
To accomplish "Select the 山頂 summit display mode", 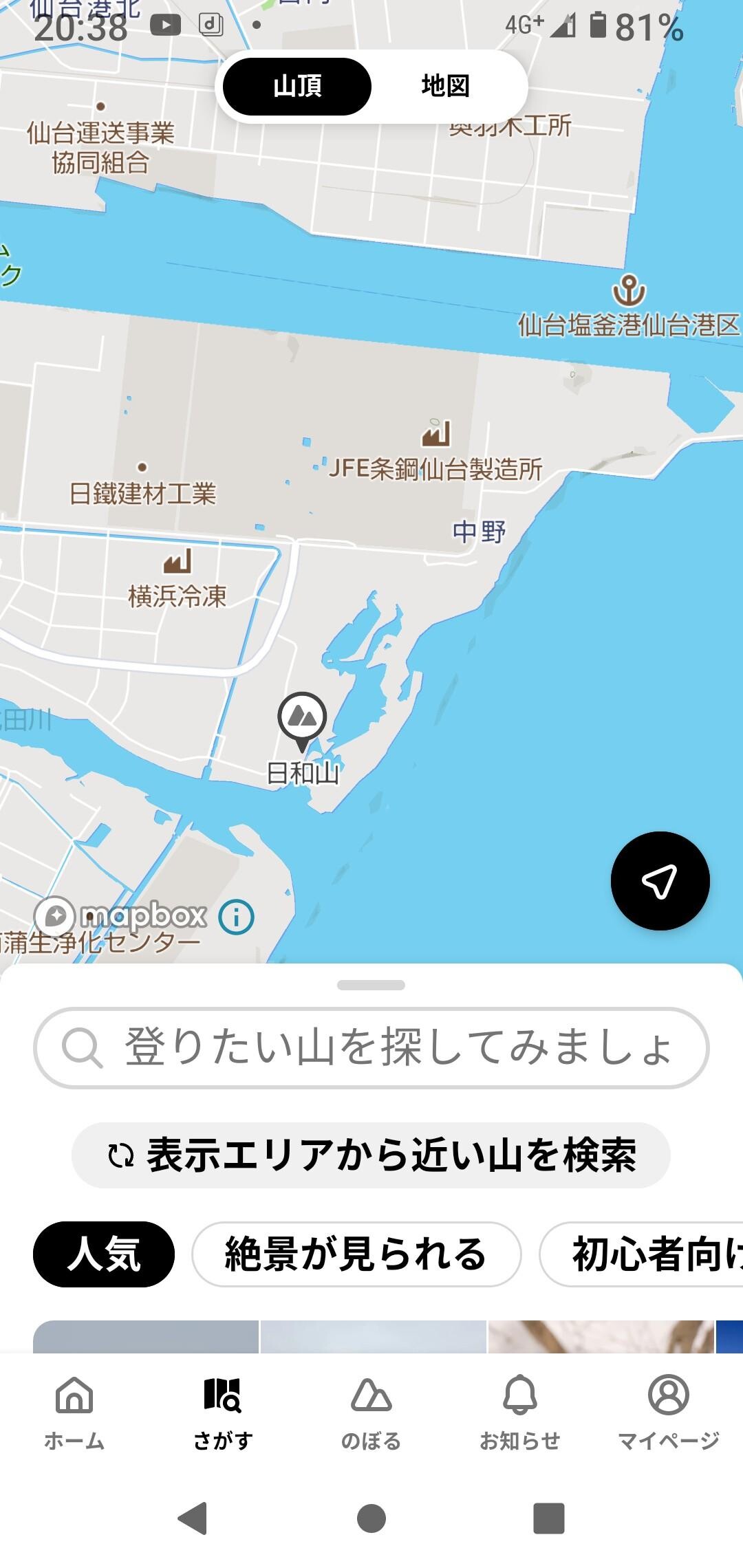I will [299, 87].
